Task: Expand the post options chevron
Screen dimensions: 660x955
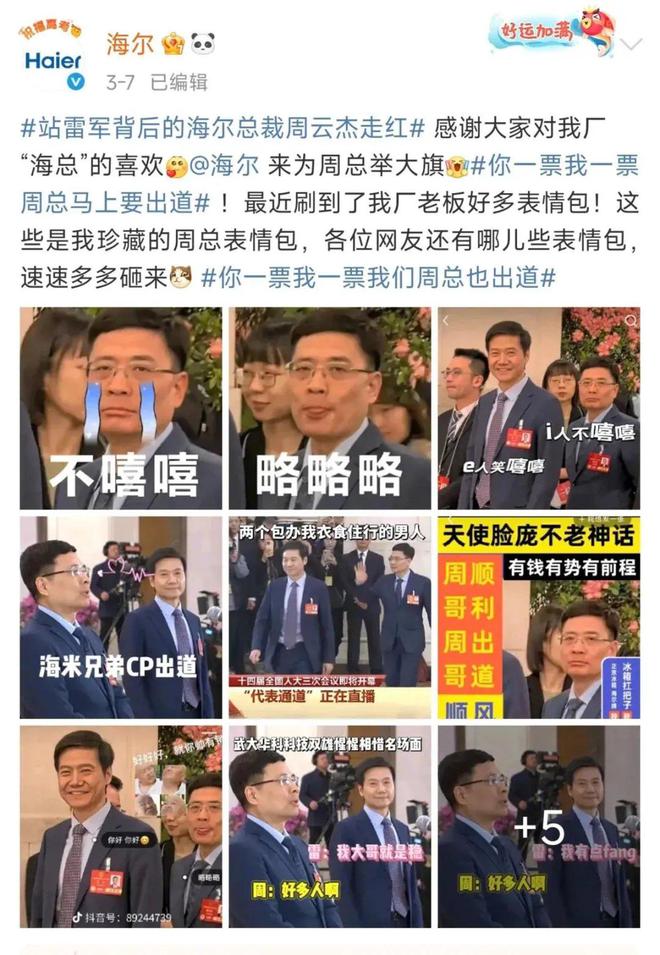Action: pos(631,45)
